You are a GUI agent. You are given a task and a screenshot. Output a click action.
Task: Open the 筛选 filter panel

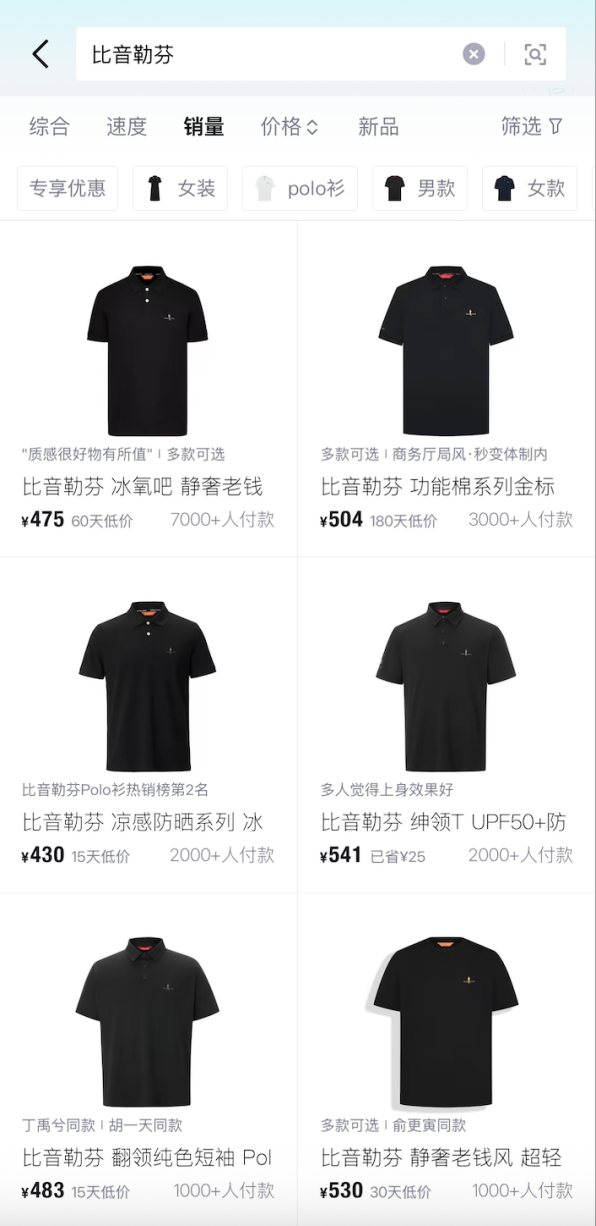click(532, 127)
